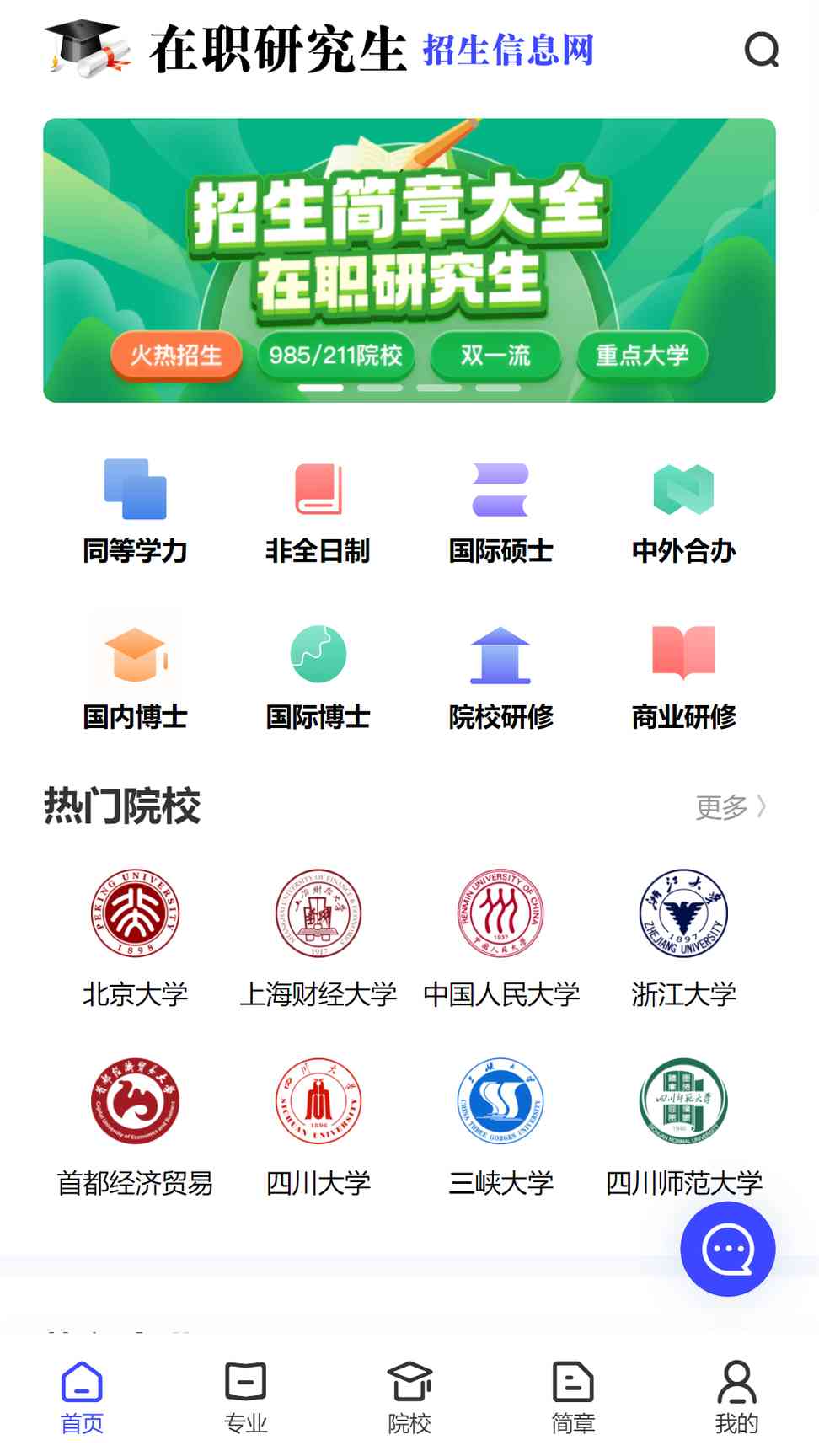Select 中国人民大学 from popular schools
The width and height of the screenshot is (819, 1456).
[x=500, y=937]
